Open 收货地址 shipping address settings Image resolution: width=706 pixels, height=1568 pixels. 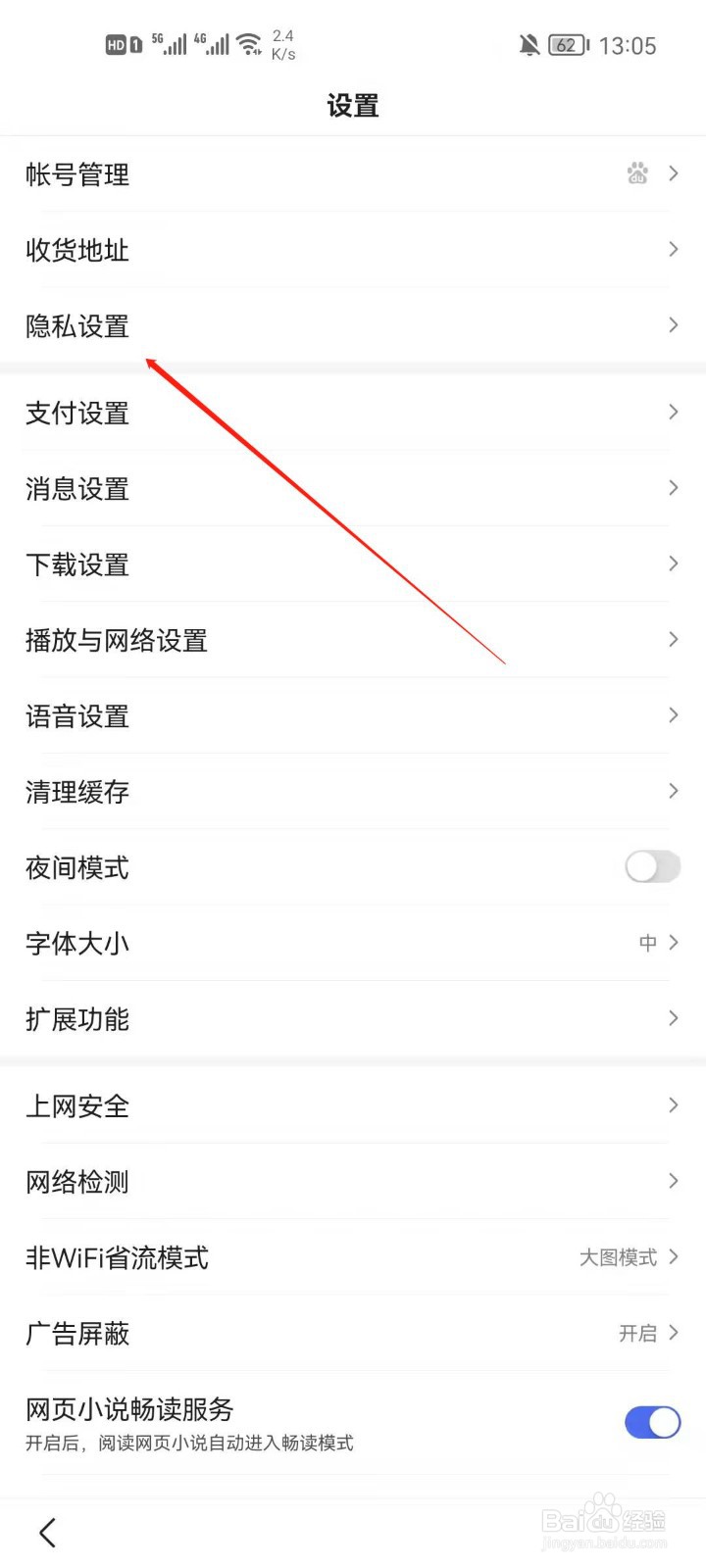[353, 249]
